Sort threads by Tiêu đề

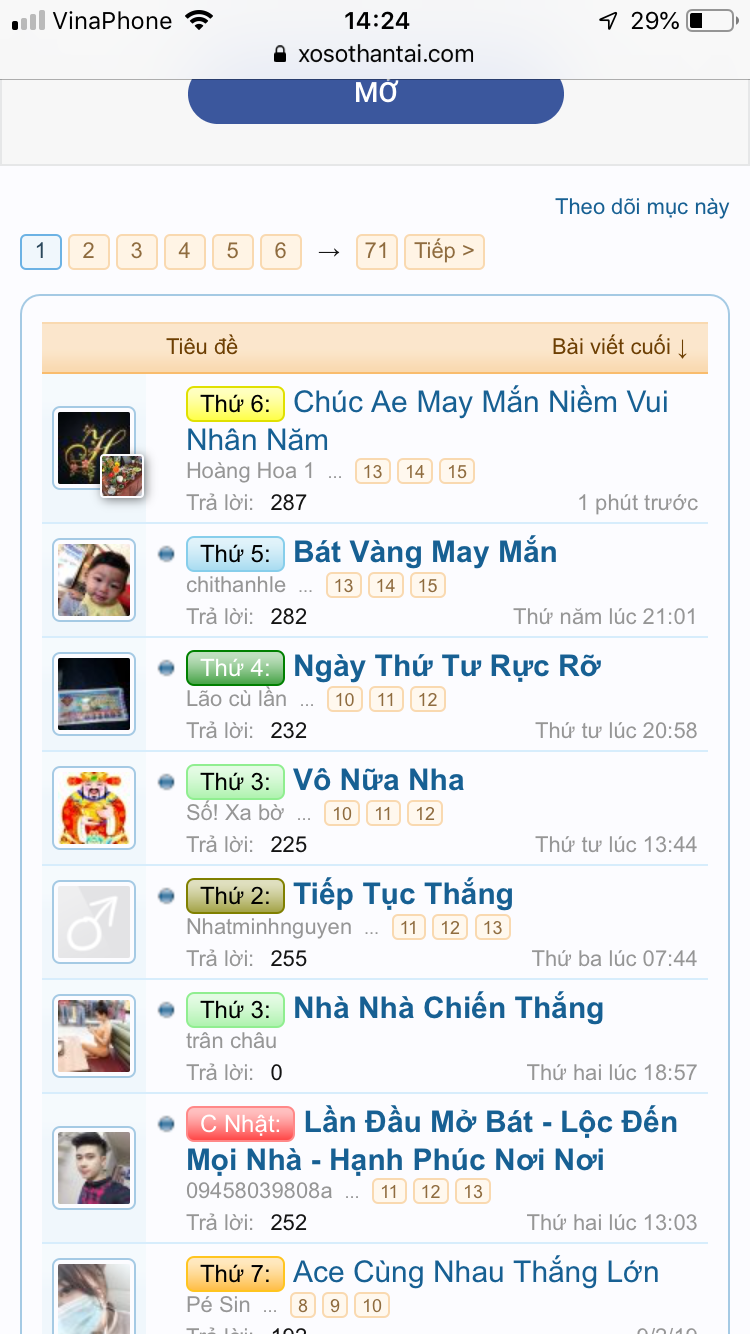[x=202, y=347]
